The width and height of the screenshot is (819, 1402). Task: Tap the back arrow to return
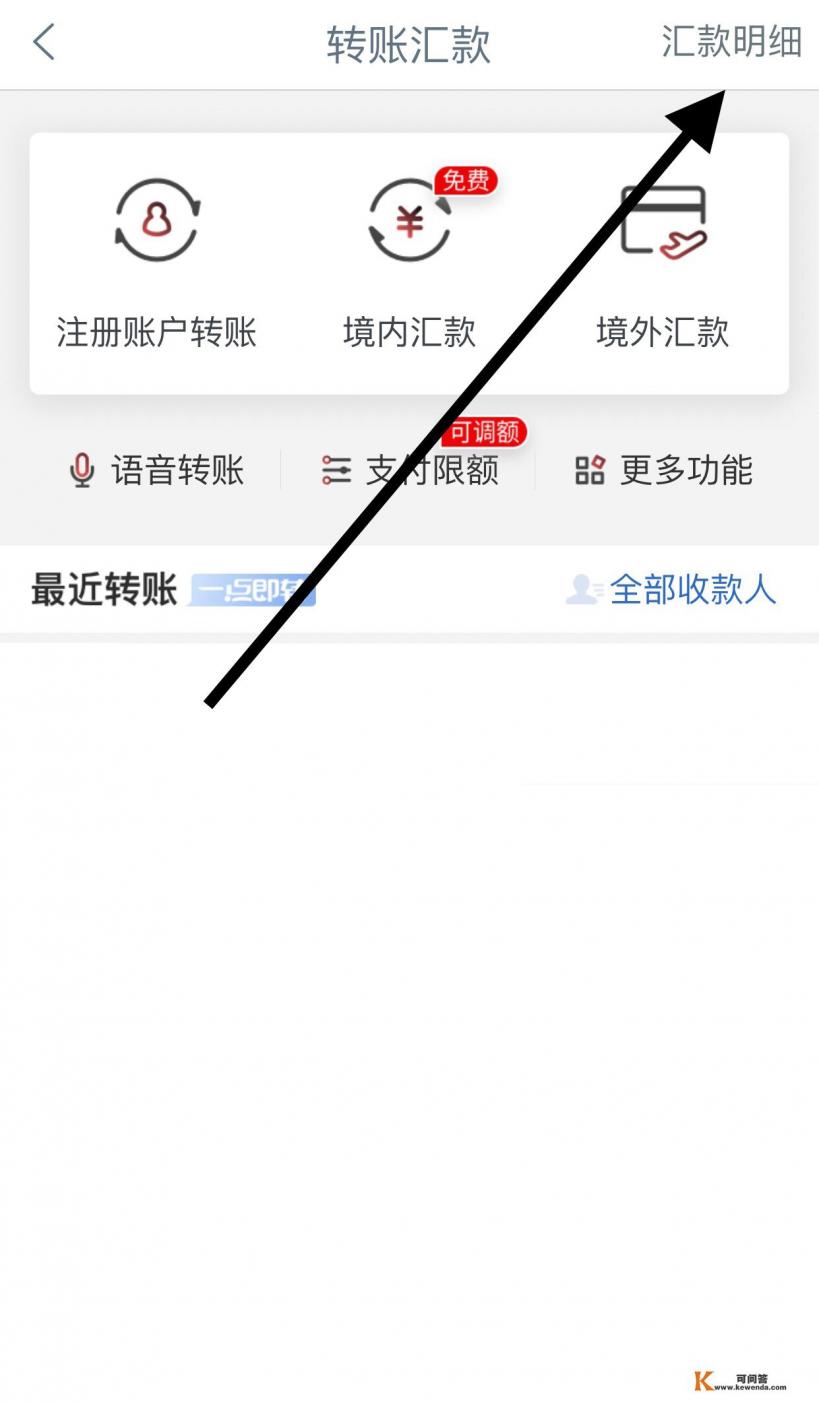coord(42,43)
